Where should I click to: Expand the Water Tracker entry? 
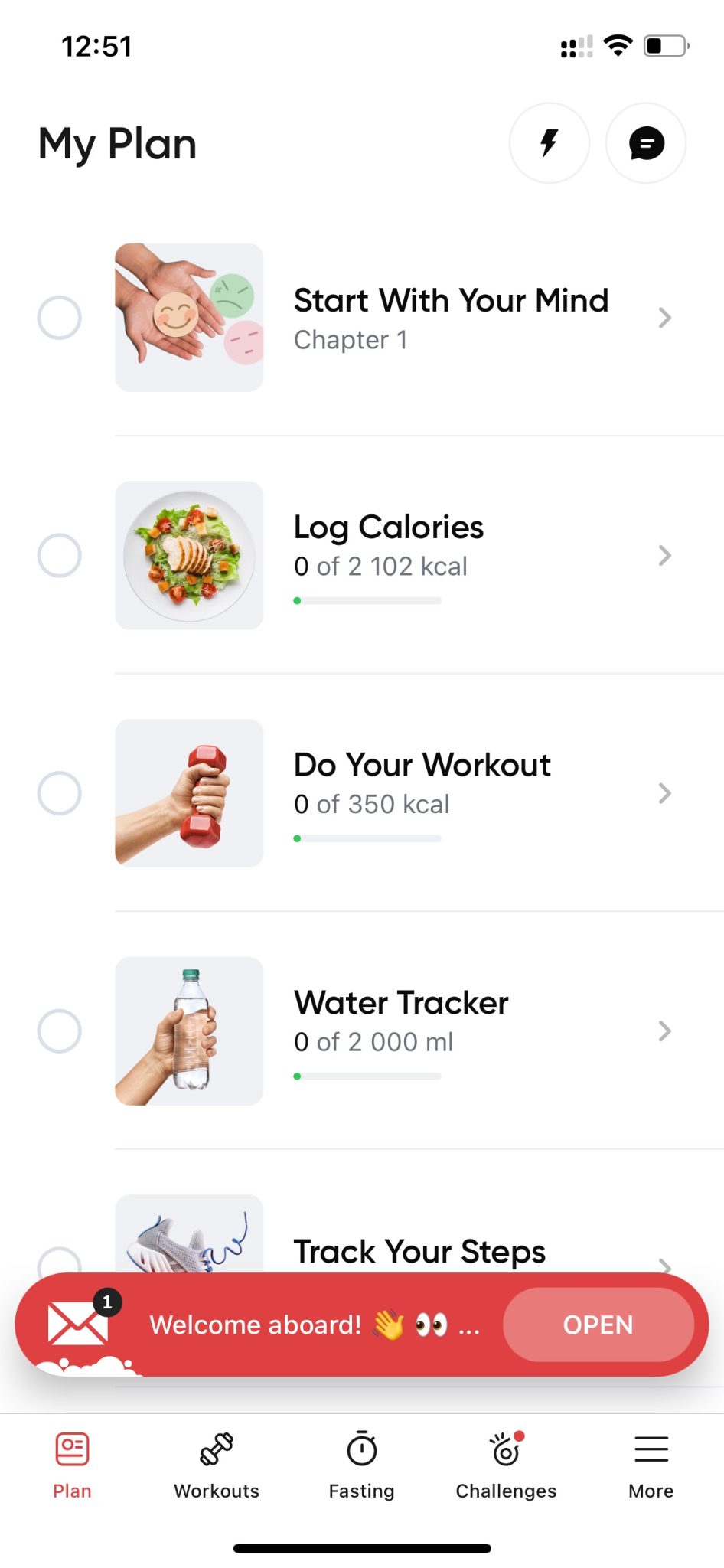point(664,1031)
